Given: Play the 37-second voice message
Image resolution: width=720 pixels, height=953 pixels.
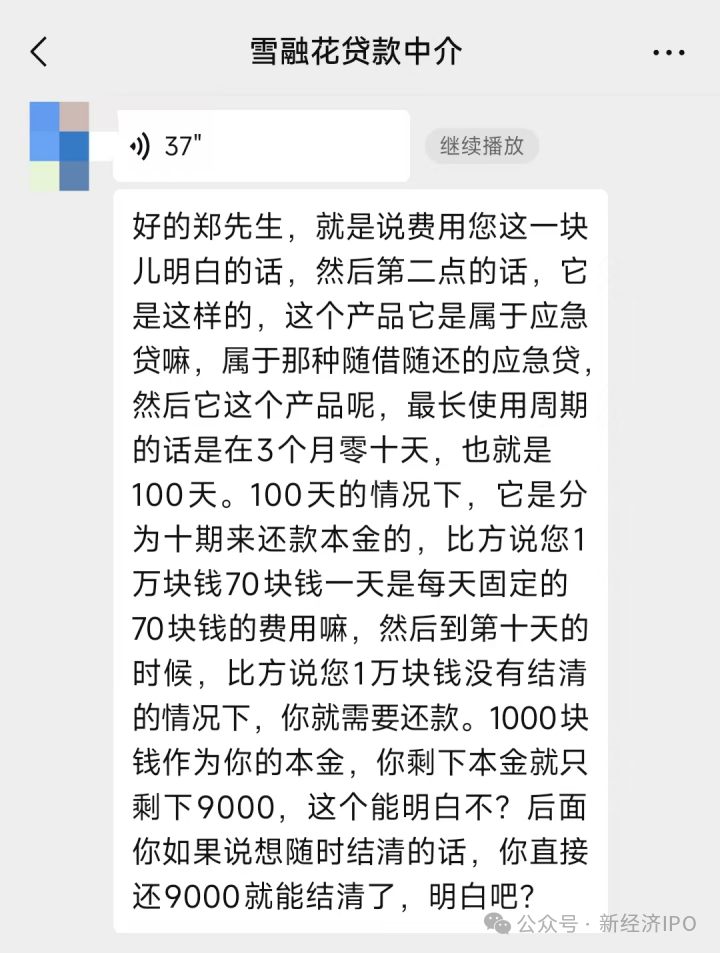Looking at the screenshot, I should (261, 146).
